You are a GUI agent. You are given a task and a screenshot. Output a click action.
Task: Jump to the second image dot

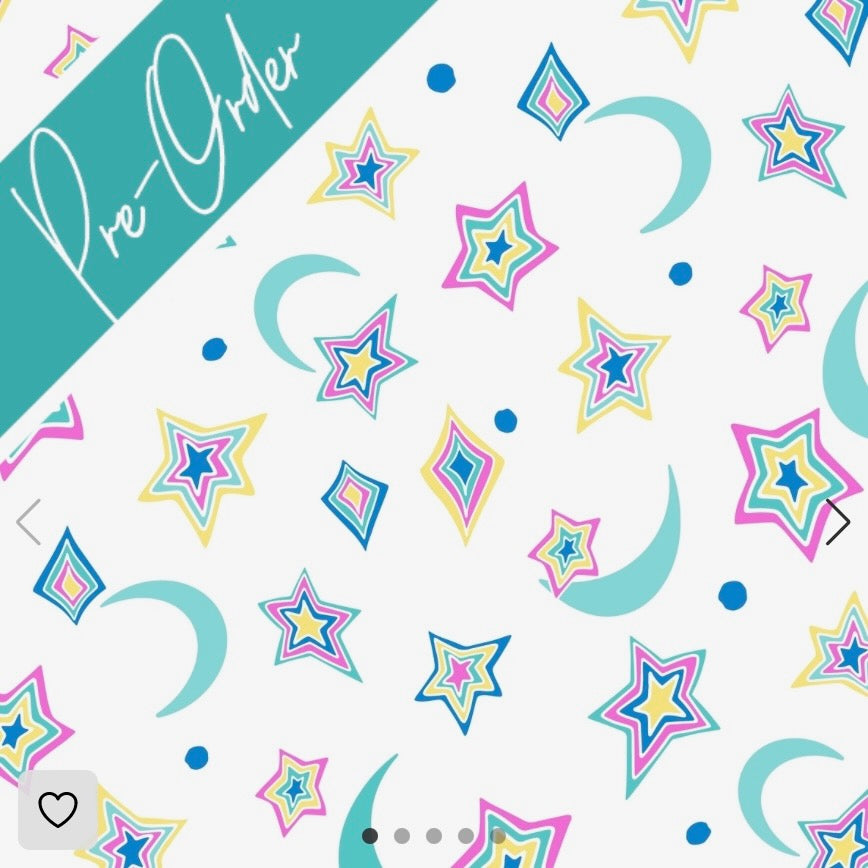(x=402, y=836)
